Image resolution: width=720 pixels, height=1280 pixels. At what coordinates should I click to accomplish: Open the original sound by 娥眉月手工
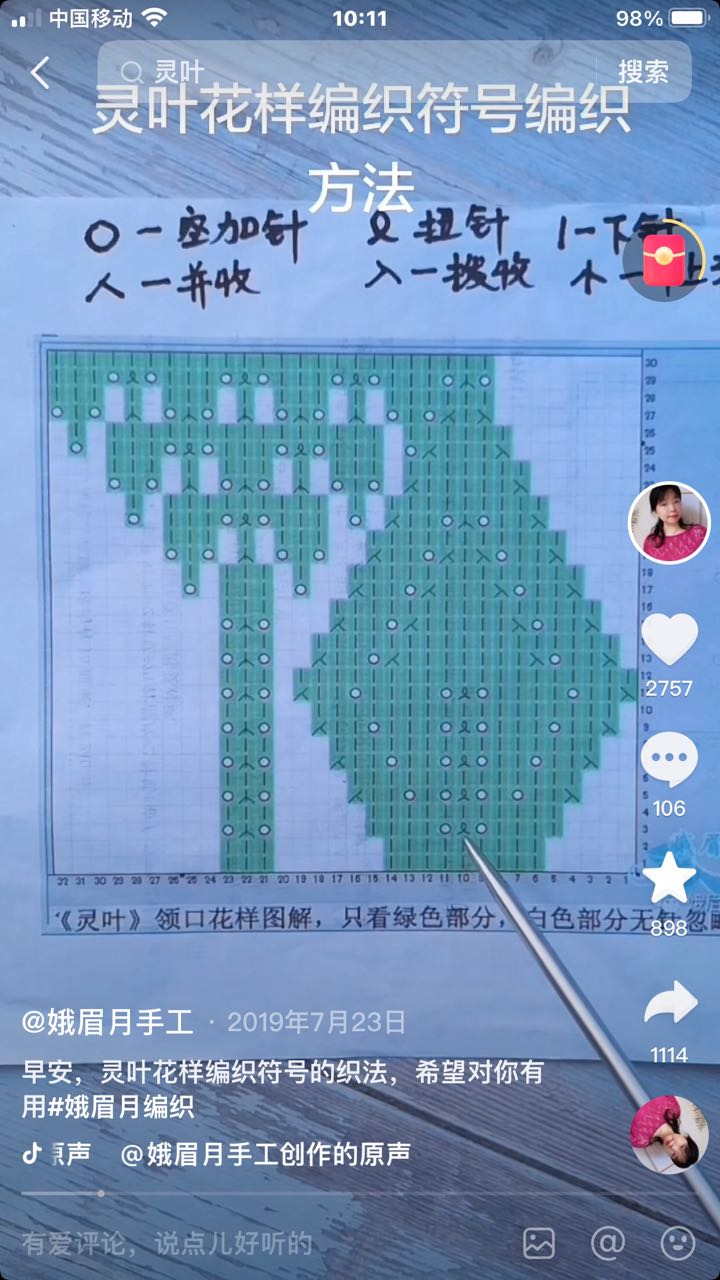click(265, 1154)
